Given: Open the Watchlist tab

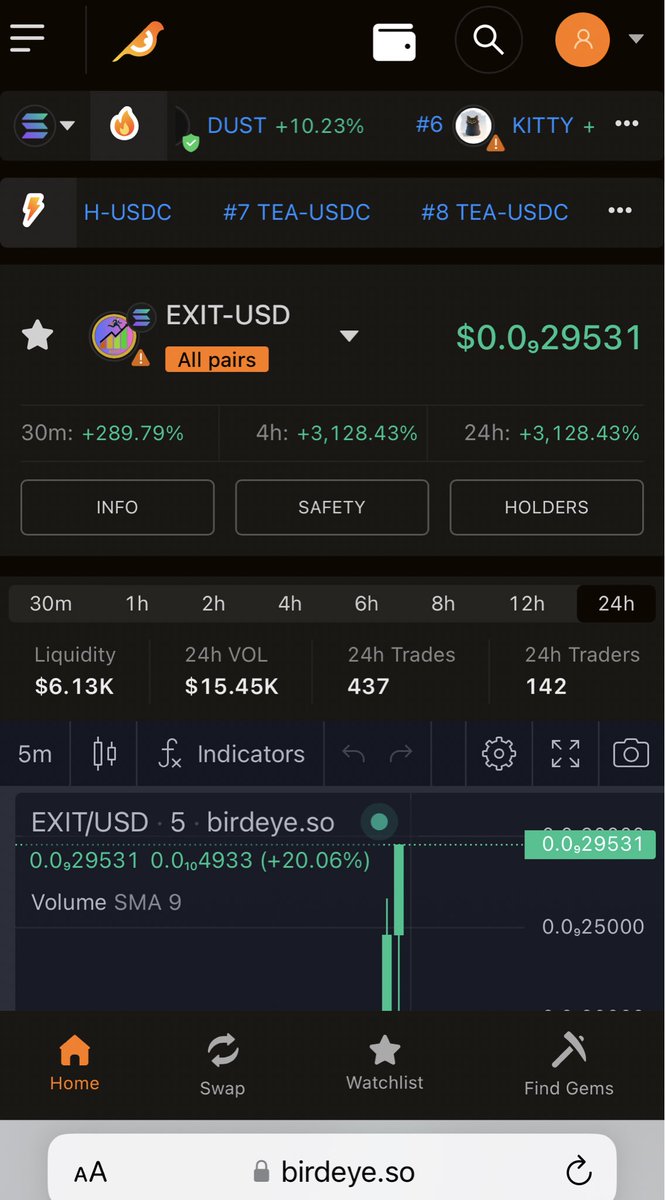Looking at the screenshot, I should coord(385,1064).
